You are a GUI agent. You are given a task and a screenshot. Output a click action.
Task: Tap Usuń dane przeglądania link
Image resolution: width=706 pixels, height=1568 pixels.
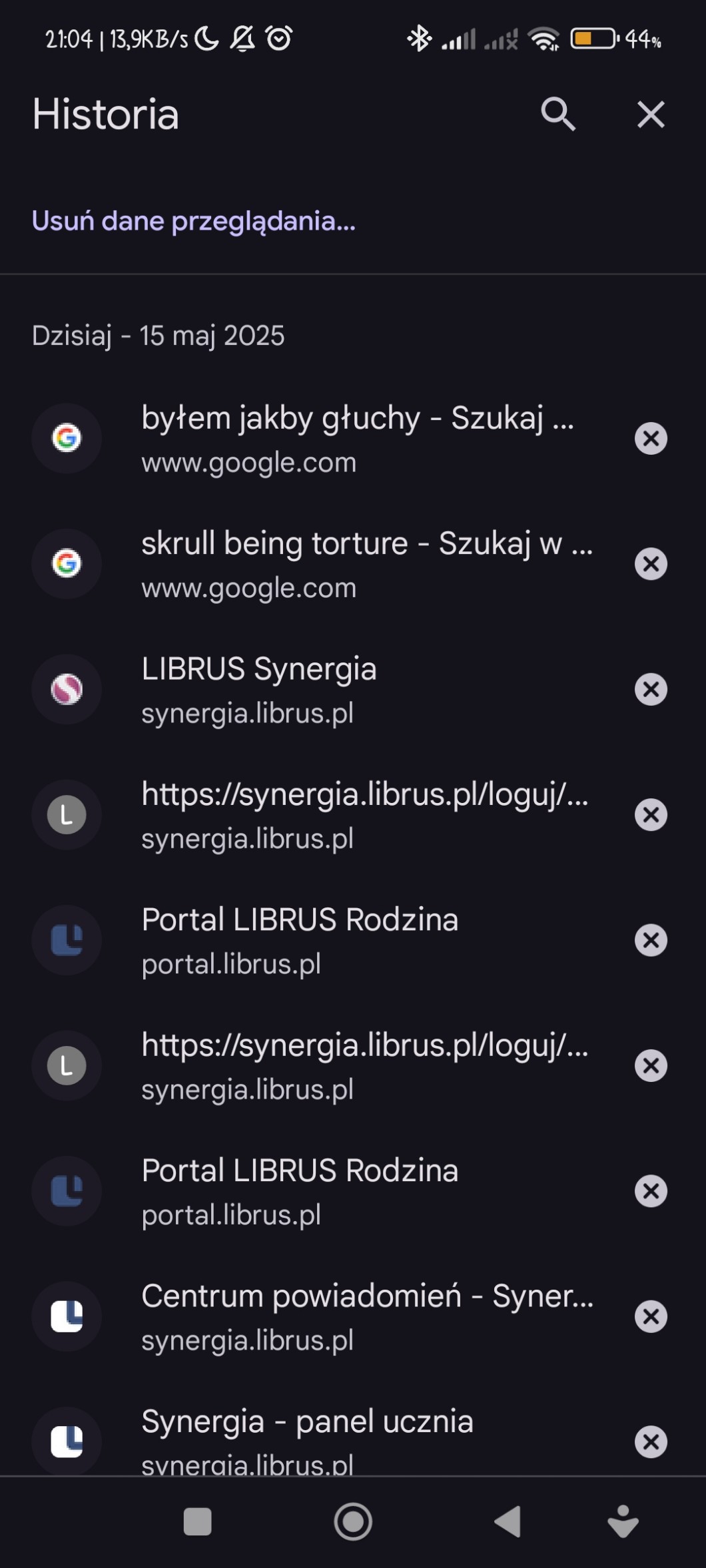pyautogui.click(x=193, y=221)
